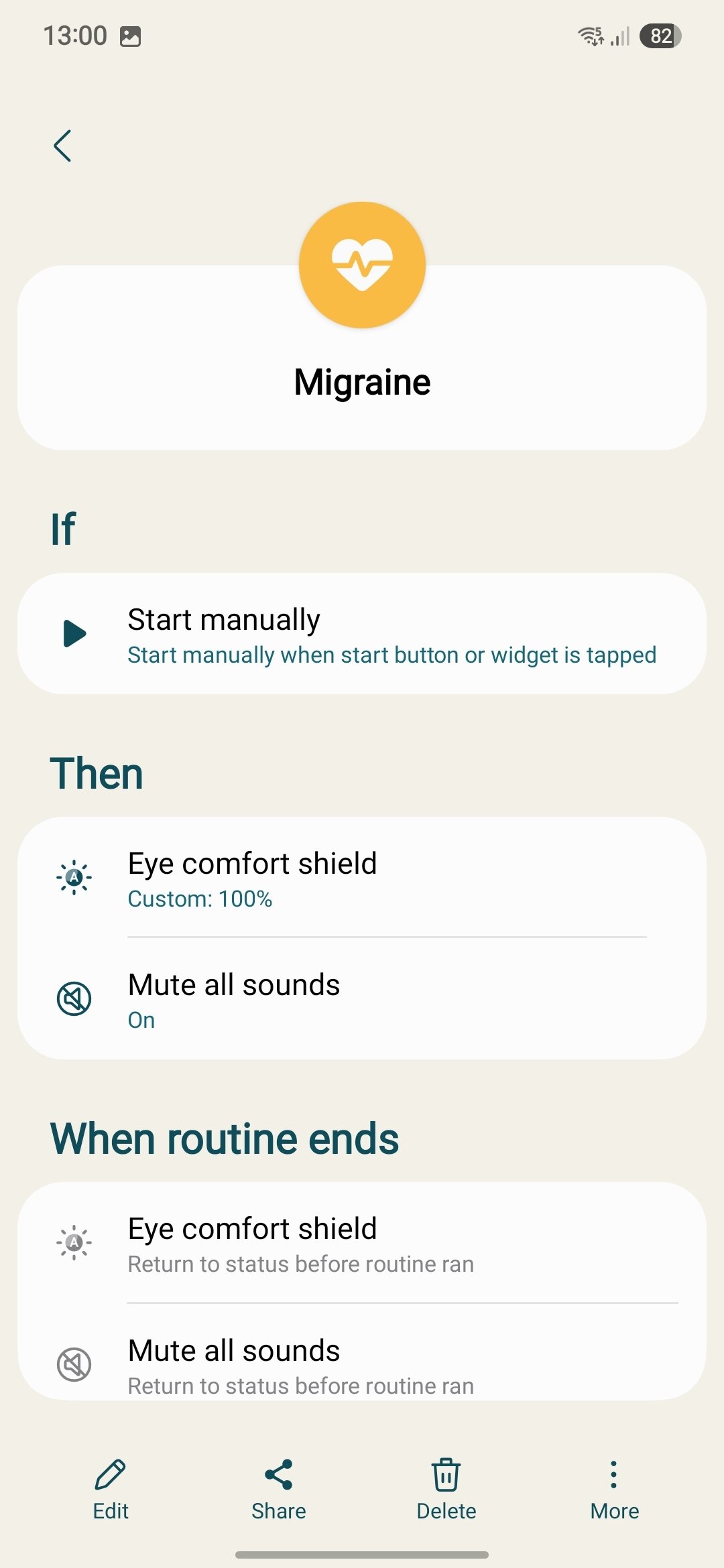Open Mute all sounds On action
This screenshot has height=1568, width=724.
362,1000
